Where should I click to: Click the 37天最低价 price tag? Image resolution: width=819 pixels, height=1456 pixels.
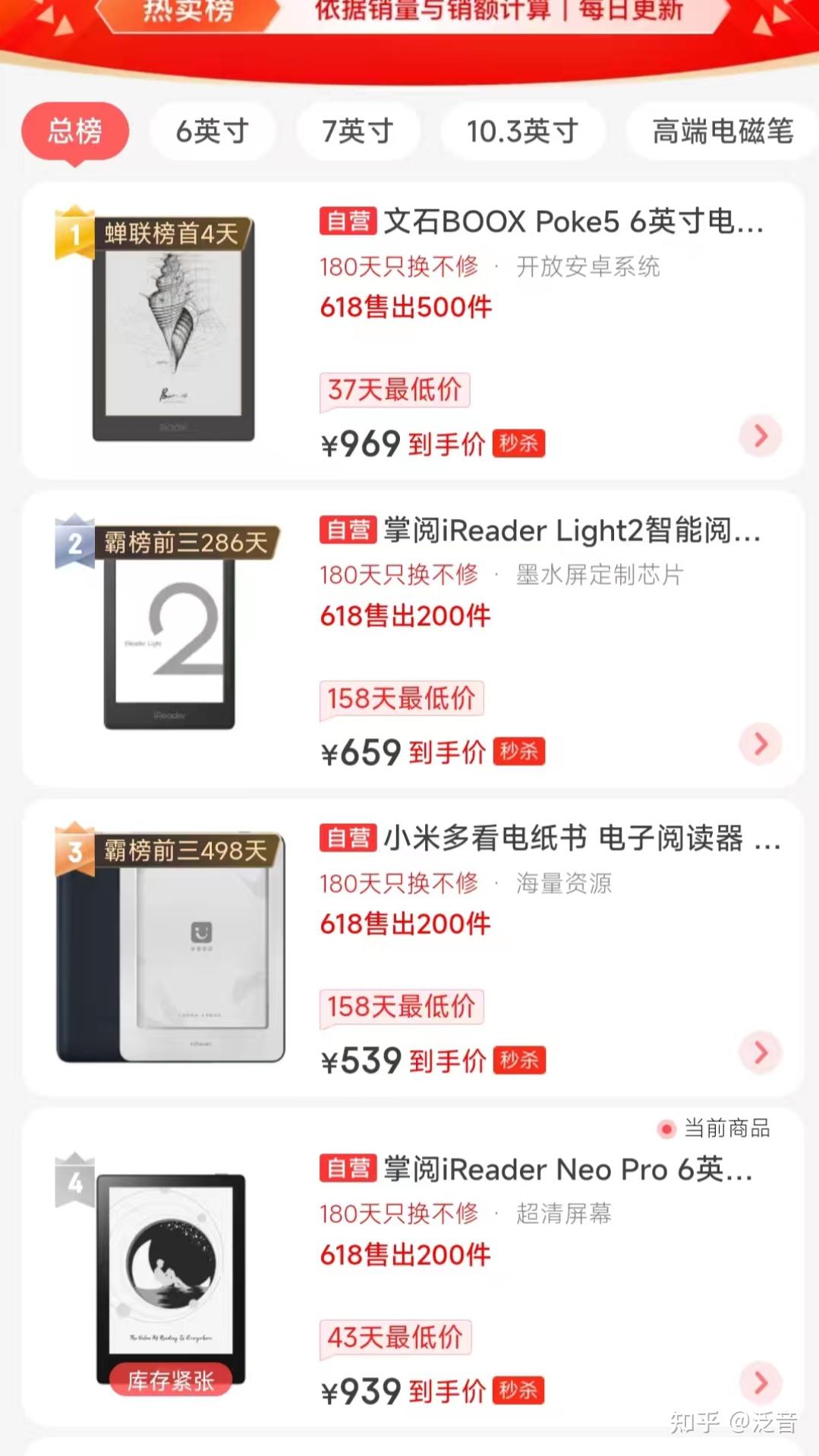tap(396, 389)
